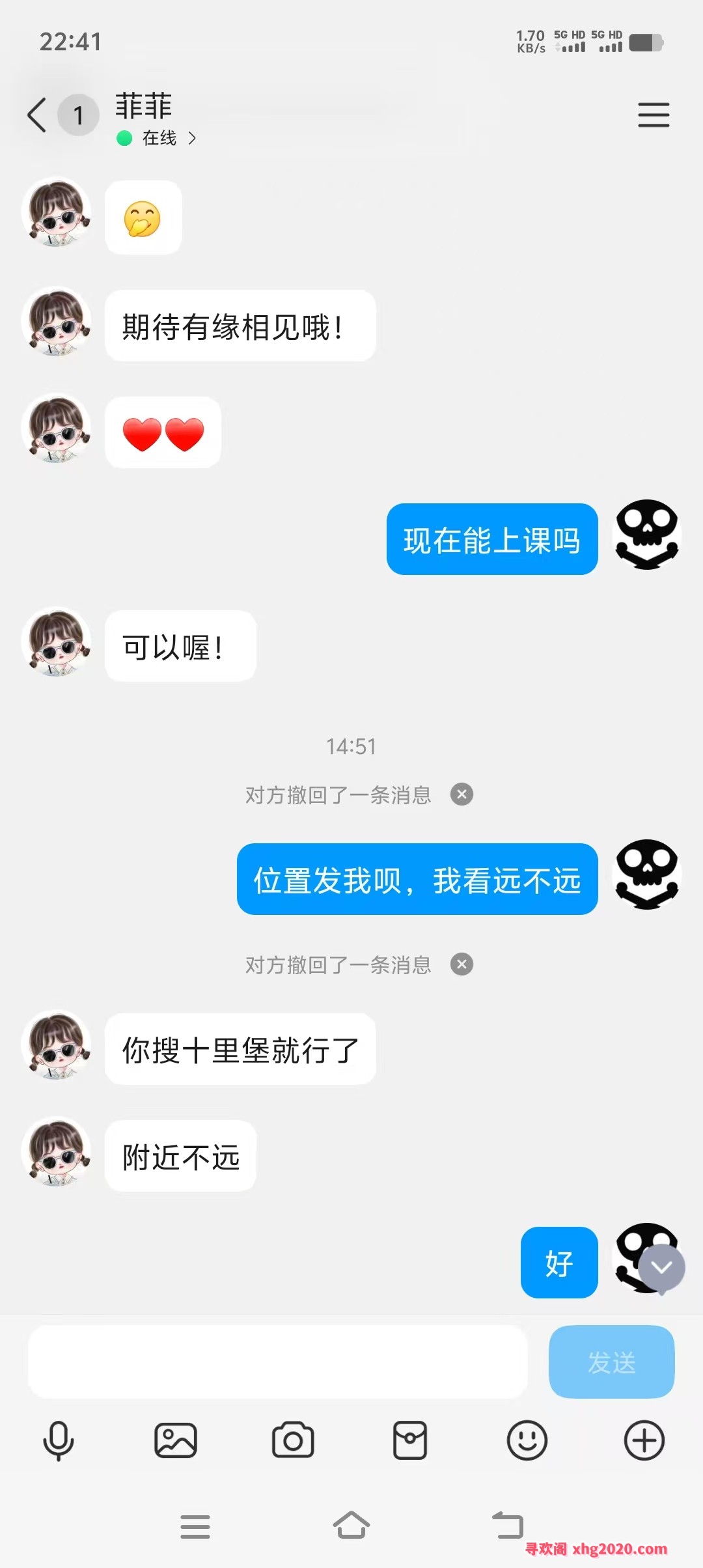The width and height of the screenshot is (703, 1568).
Task: Go back to the message list
Action: (x=37, y=115)
